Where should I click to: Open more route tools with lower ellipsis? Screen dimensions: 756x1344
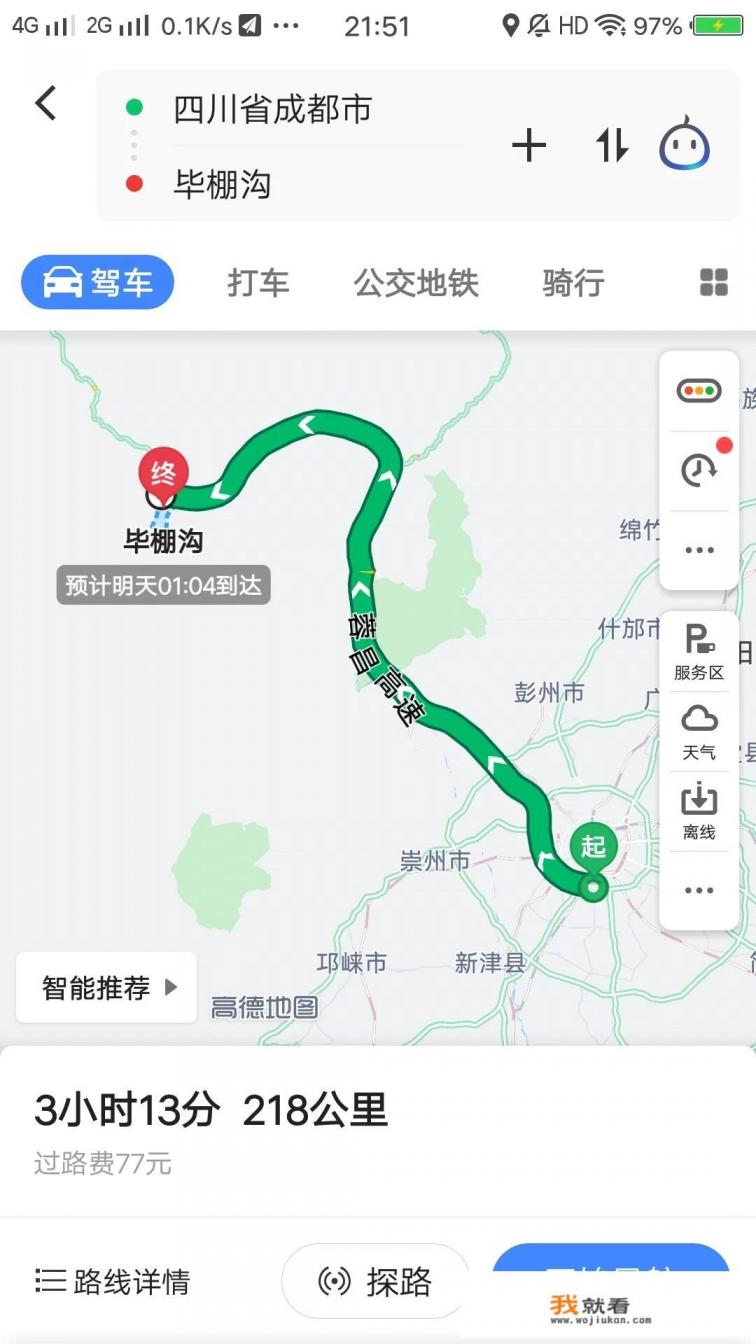(697, 889)
